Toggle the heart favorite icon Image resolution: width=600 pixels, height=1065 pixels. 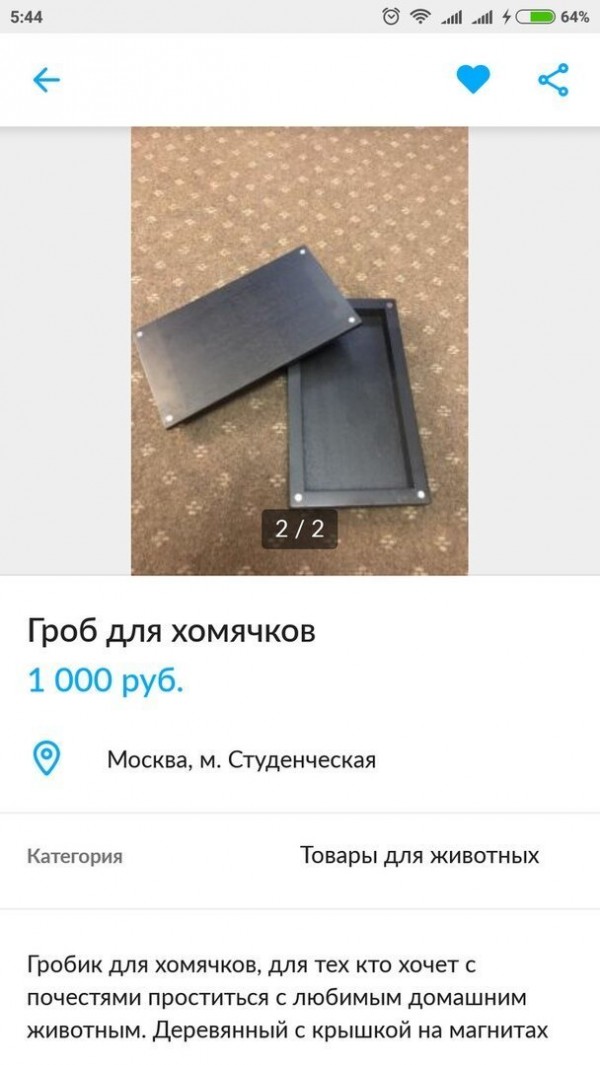point(473,80)
